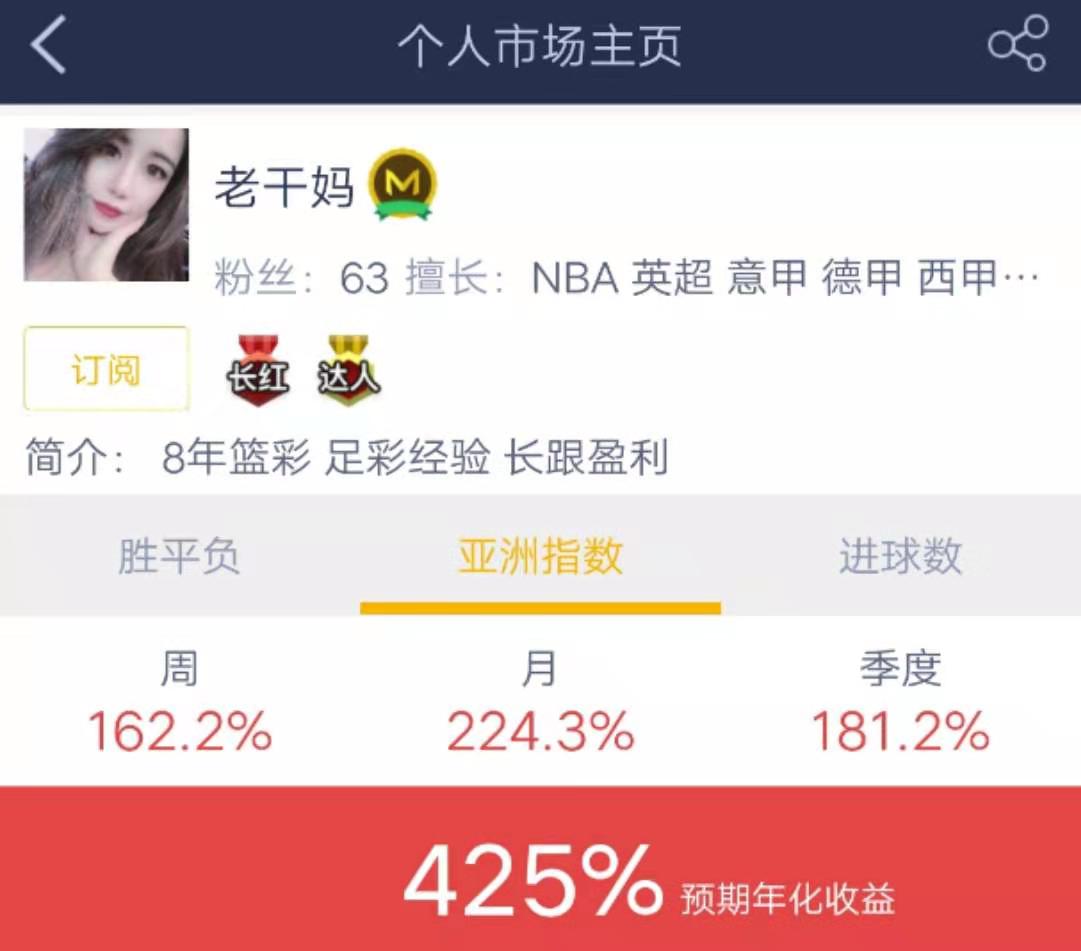Switch to the 胜平负 tab
1081x951 pixels.
point(180,556)
